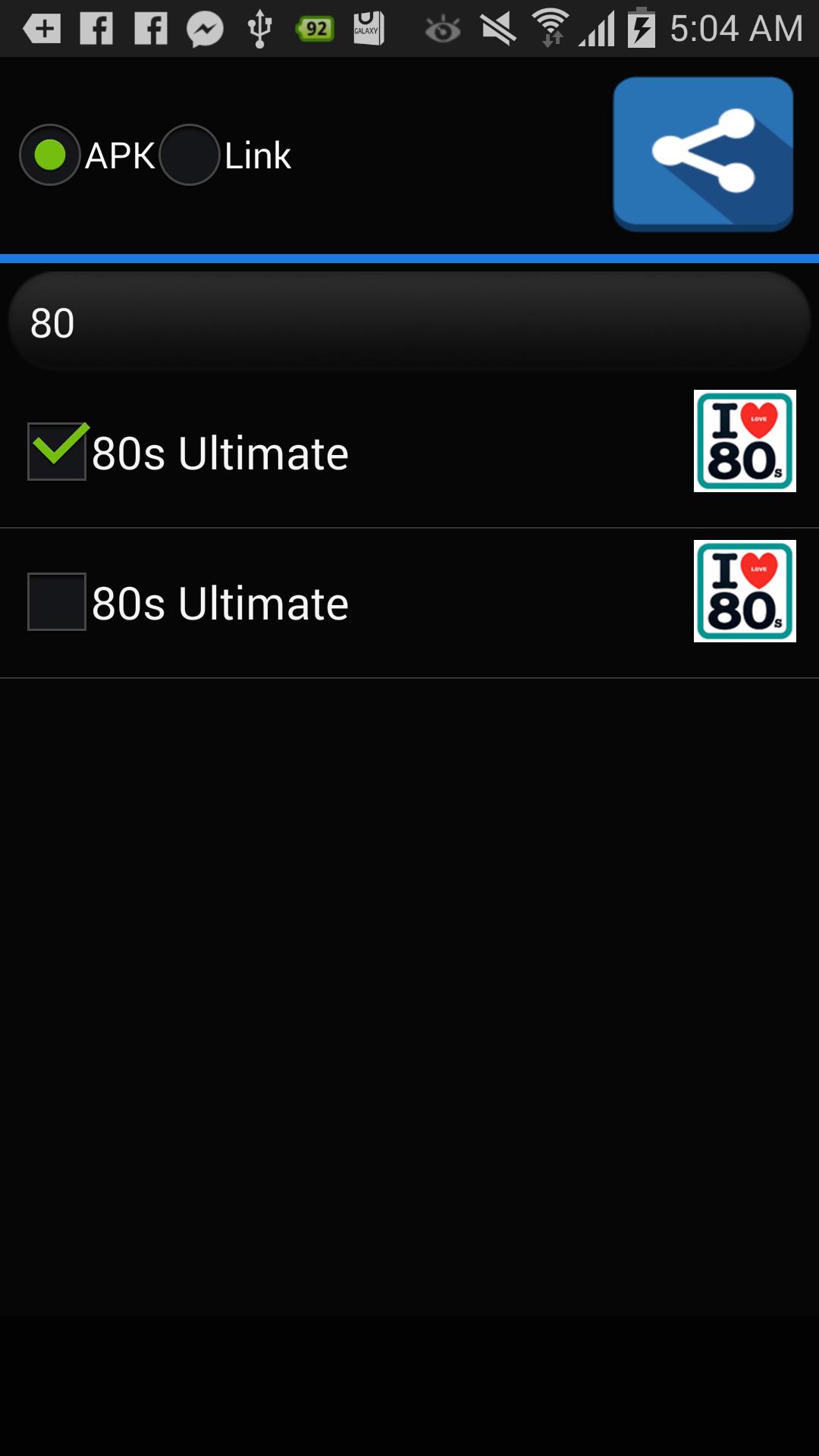819x1456 pixels.
Task: Select the APK radio option
Action: (x=50, y=155)
